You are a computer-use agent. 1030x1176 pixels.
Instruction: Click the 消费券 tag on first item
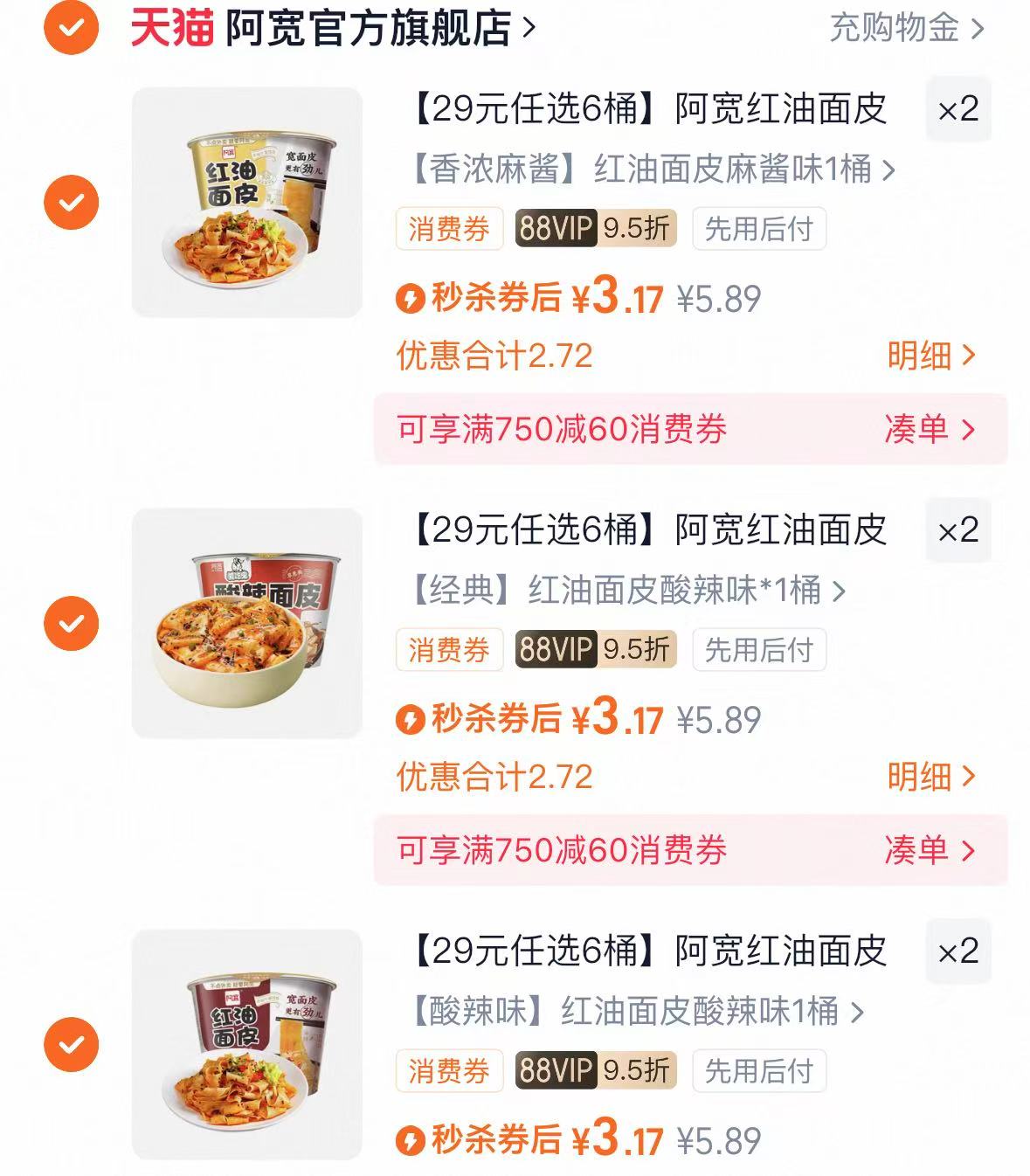pos(450,229)
